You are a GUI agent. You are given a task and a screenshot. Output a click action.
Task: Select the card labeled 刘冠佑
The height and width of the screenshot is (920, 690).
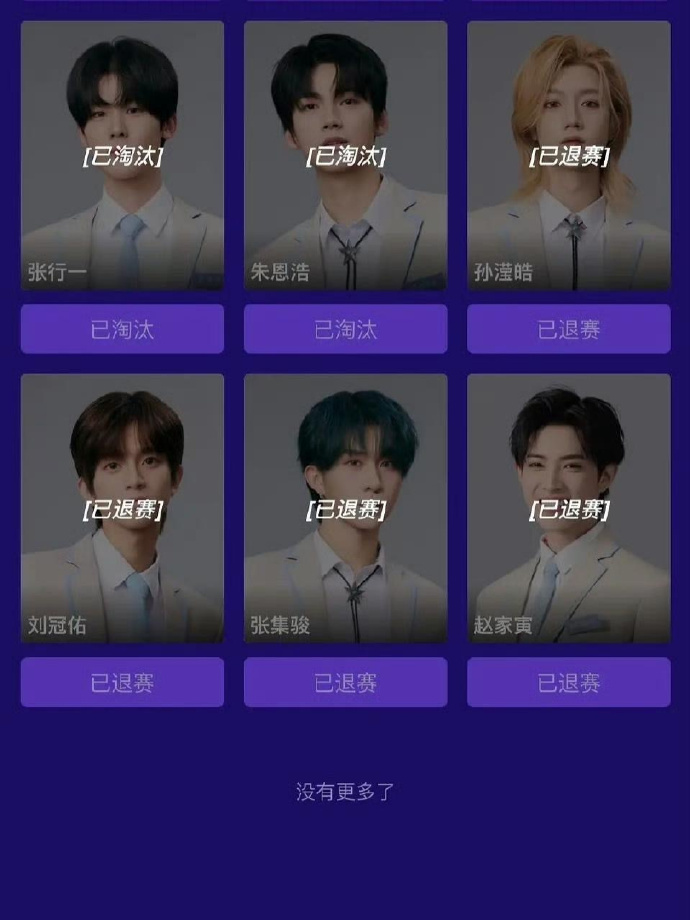122,509
